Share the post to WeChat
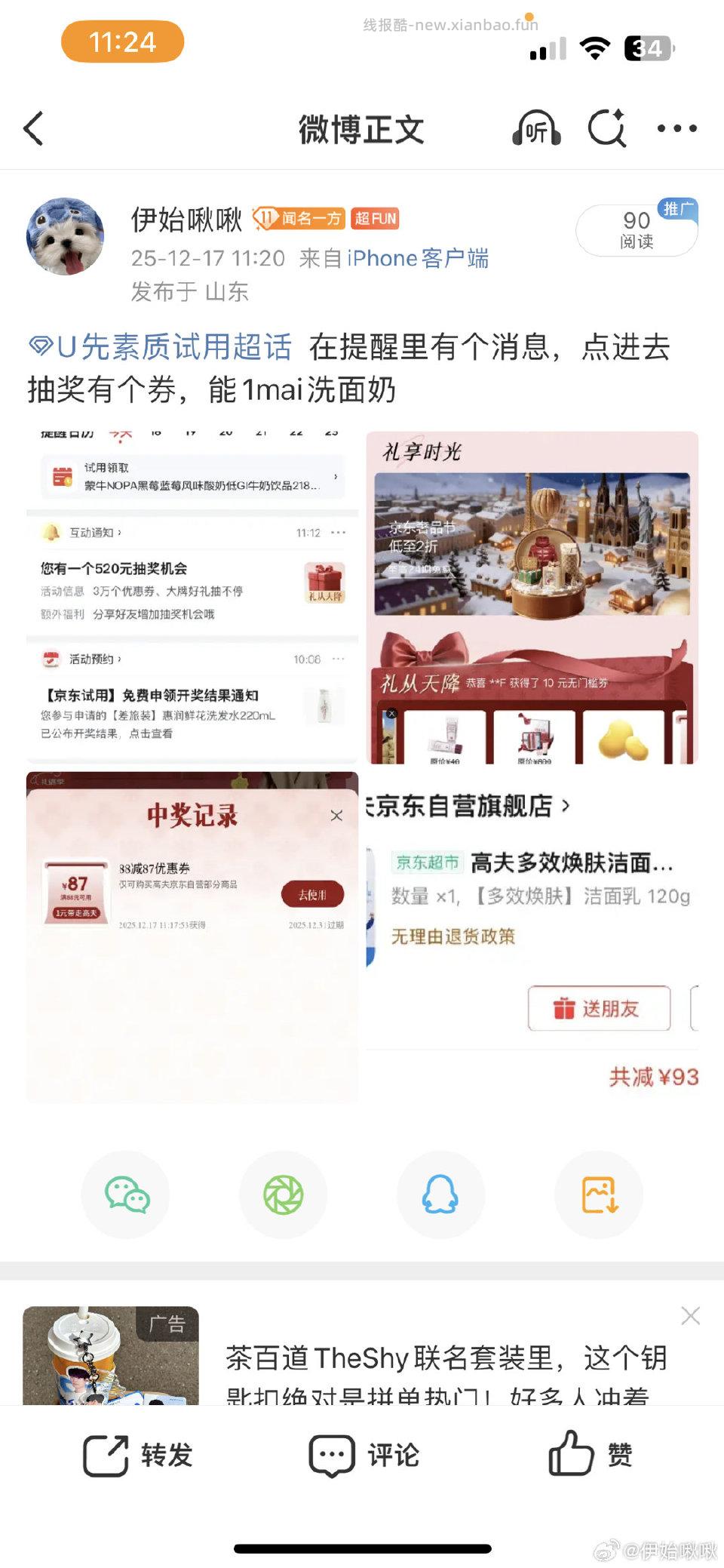The width and height of the screenshot is (724, 1568). tap(125, 1195)
